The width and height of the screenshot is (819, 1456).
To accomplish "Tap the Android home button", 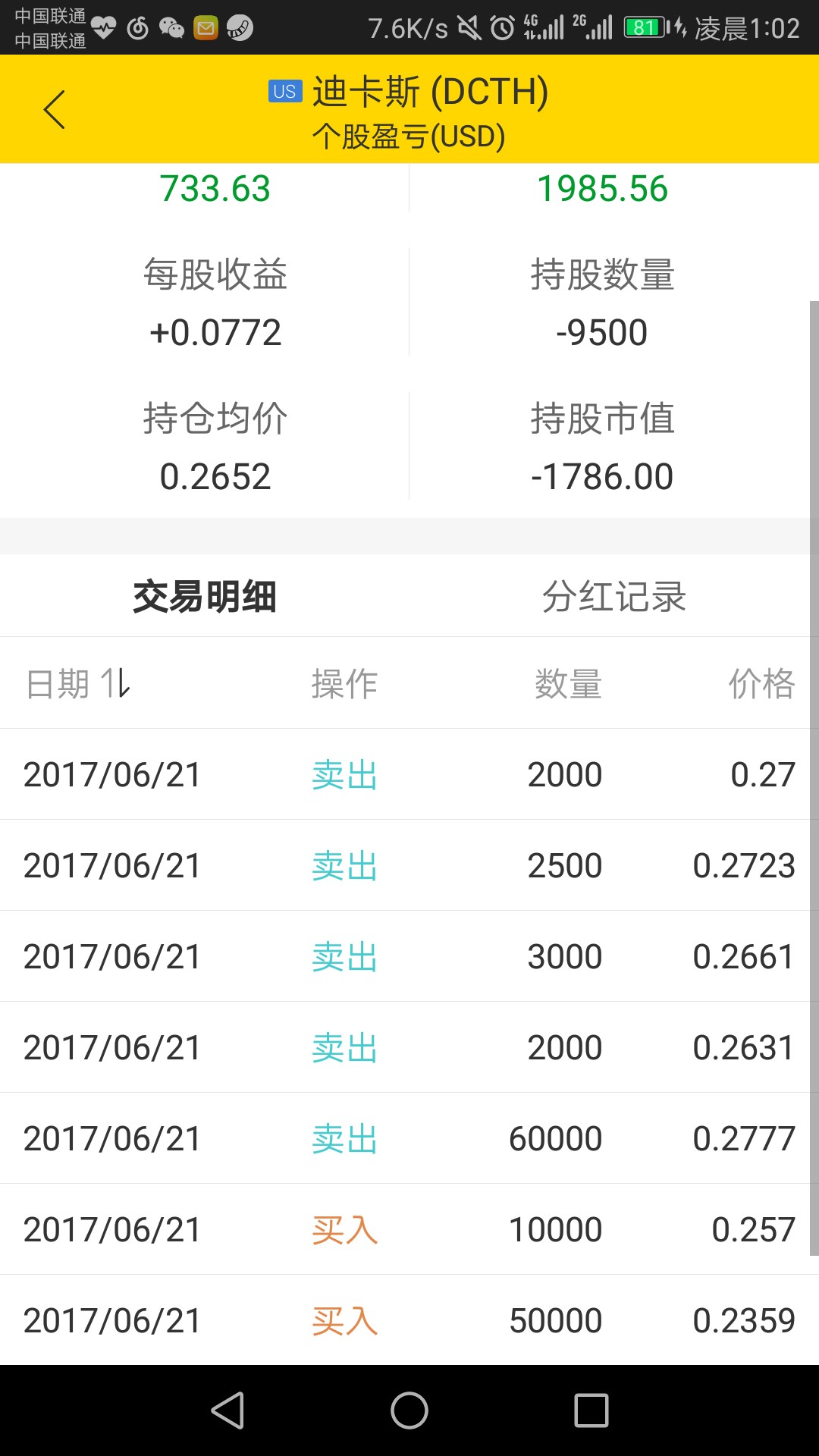I will tap(409, 1410).
